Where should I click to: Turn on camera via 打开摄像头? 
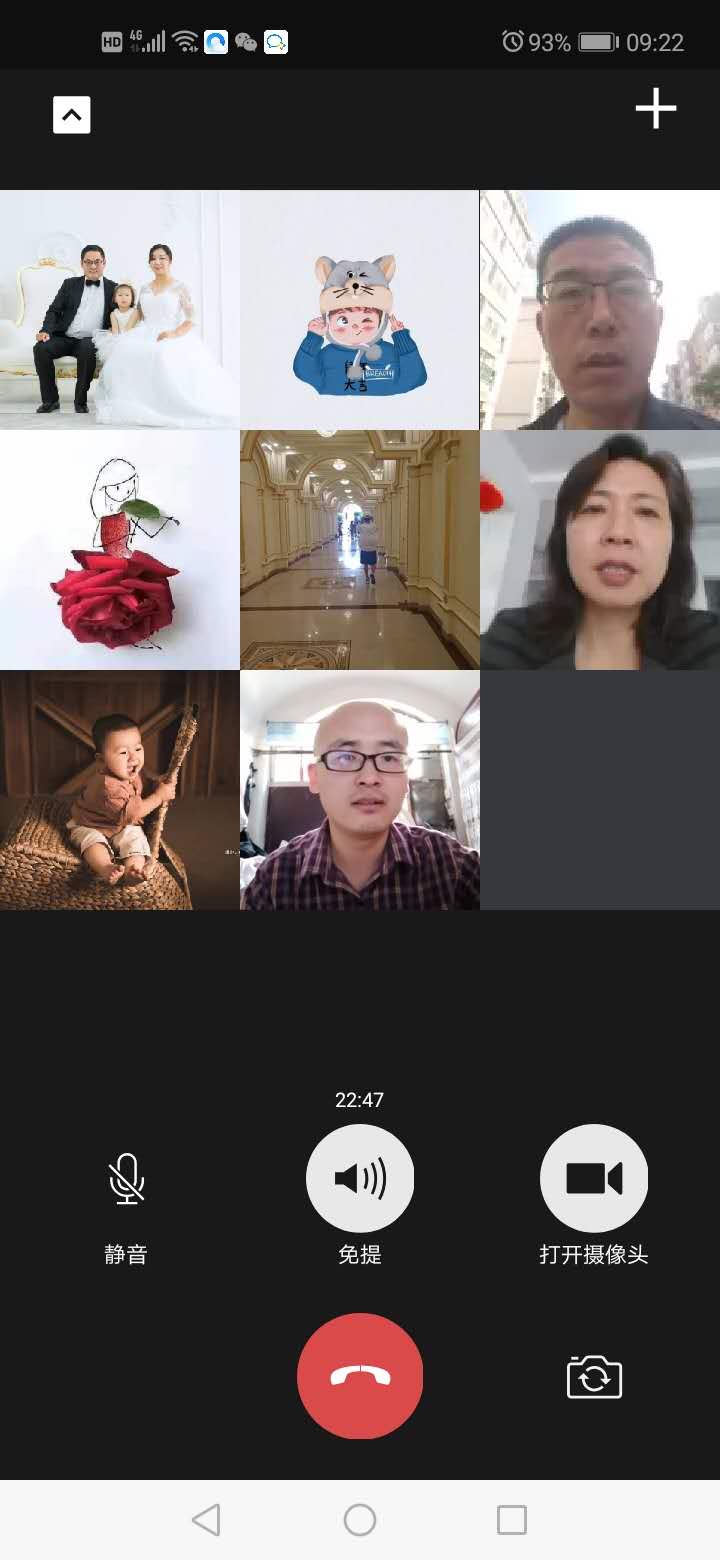(x=594, y=1178)
